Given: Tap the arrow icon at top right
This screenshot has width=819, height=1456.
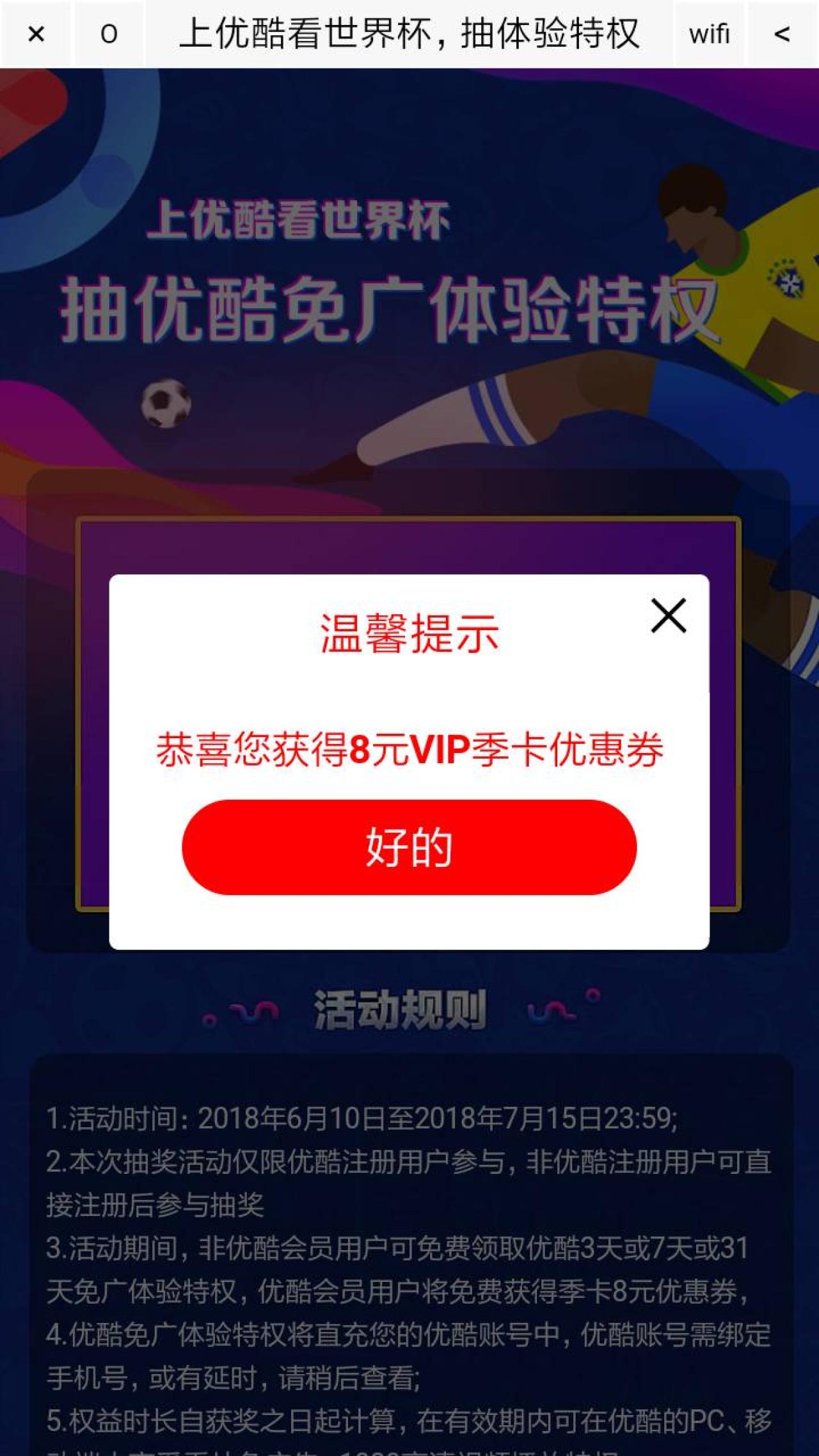Looking at the screenshot, I should [x=782, y=34].
